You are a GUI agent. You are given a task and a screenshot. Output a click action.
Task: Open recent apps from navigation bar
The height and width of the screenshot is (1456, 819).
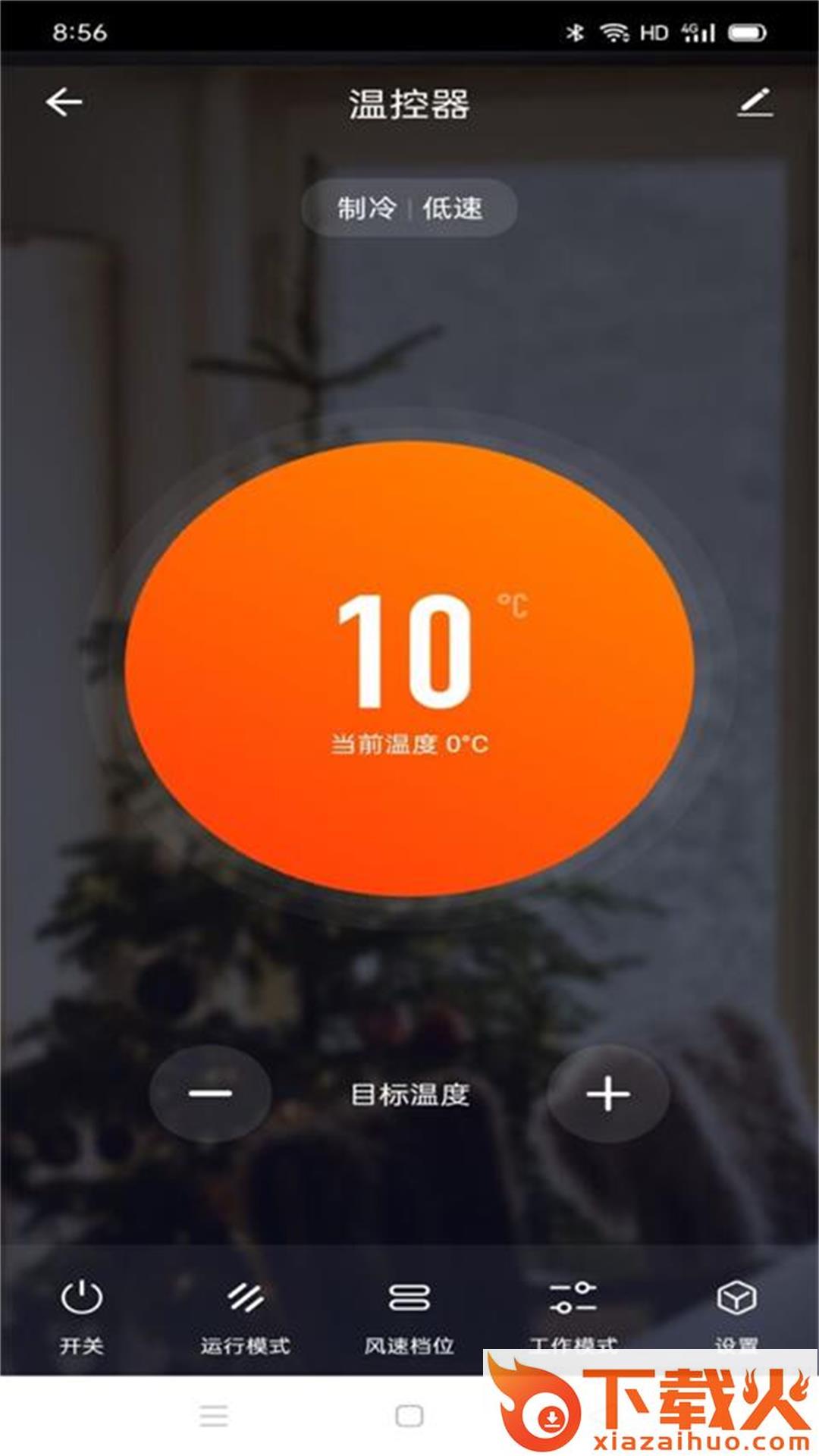[214, 1416]
